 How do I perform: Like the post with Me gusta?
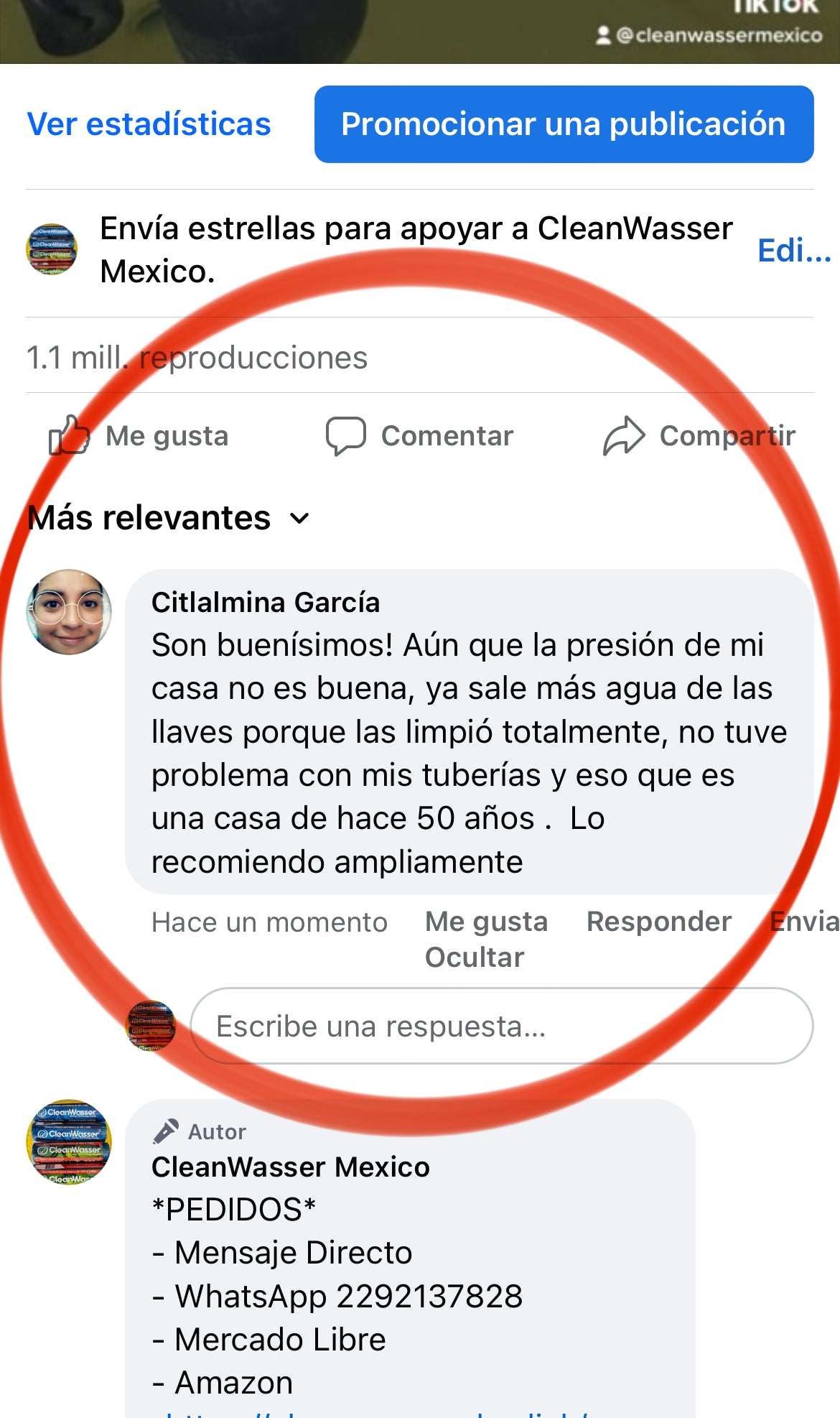(x=140, y=436)
